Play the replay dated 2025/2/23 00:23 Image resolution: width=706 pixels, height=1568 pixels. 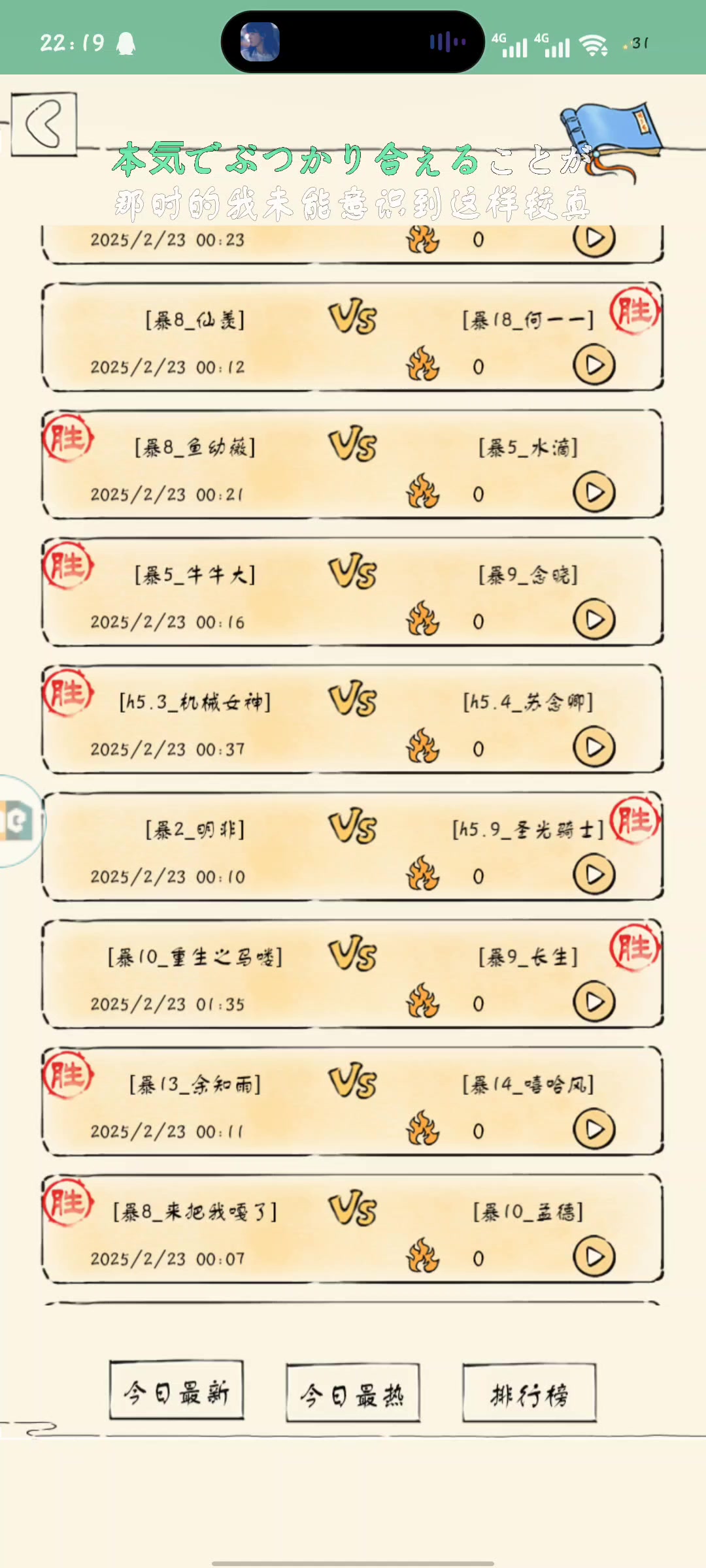pyautogui.click(x=594, y=239)
